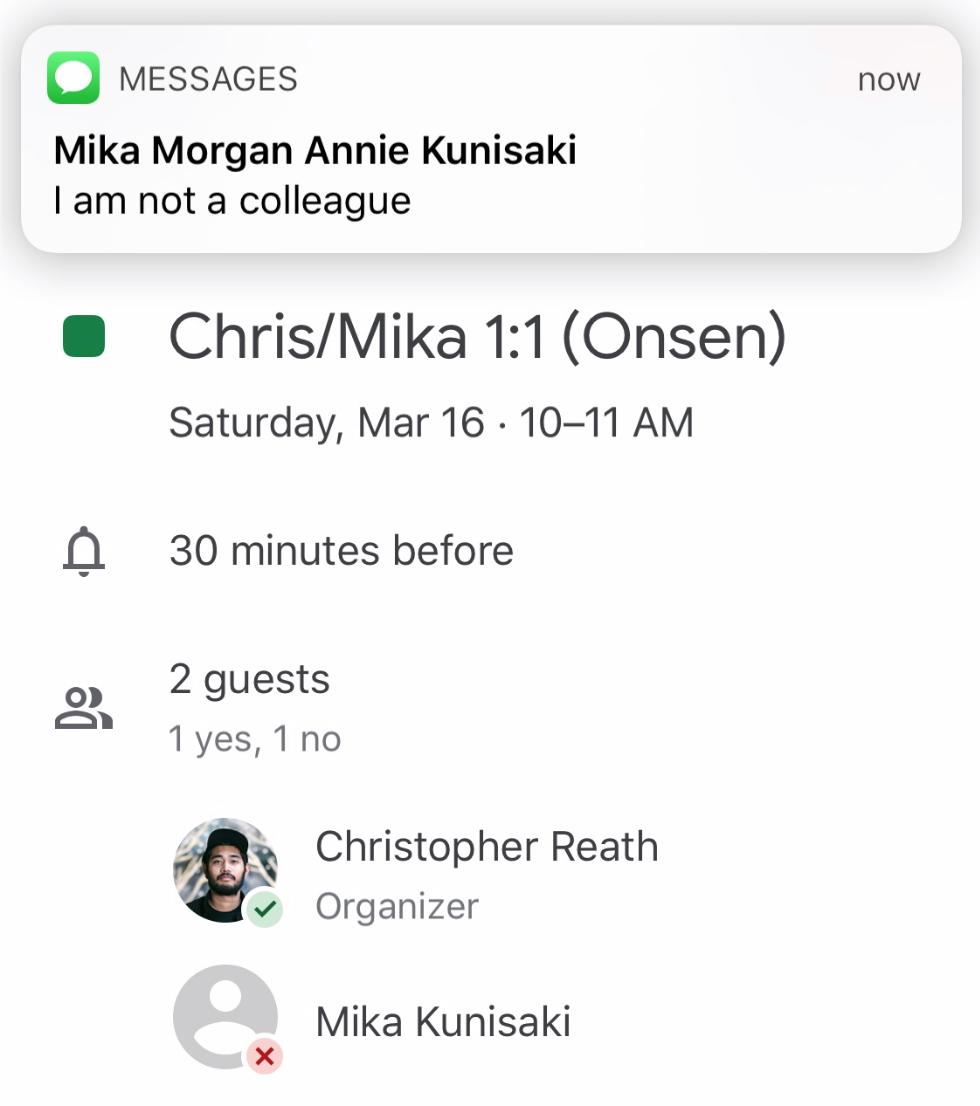This screenshot has height=1106, width=980.
Task: Open the Messages notification from Mika Morgan
Action: click(x=490, y=140)
